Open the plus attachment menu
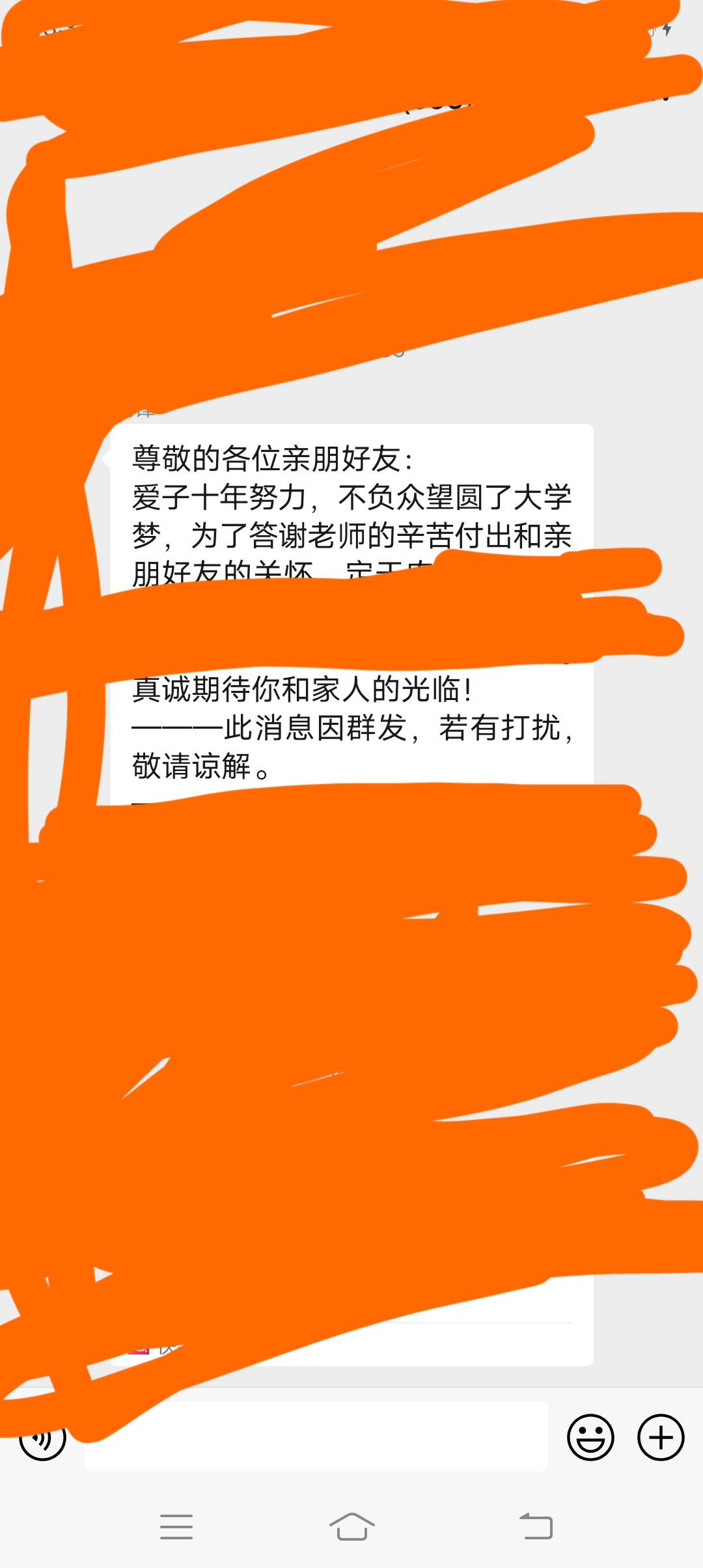This screenshot has height=1568, width=703. click(x=660, y=1437)
